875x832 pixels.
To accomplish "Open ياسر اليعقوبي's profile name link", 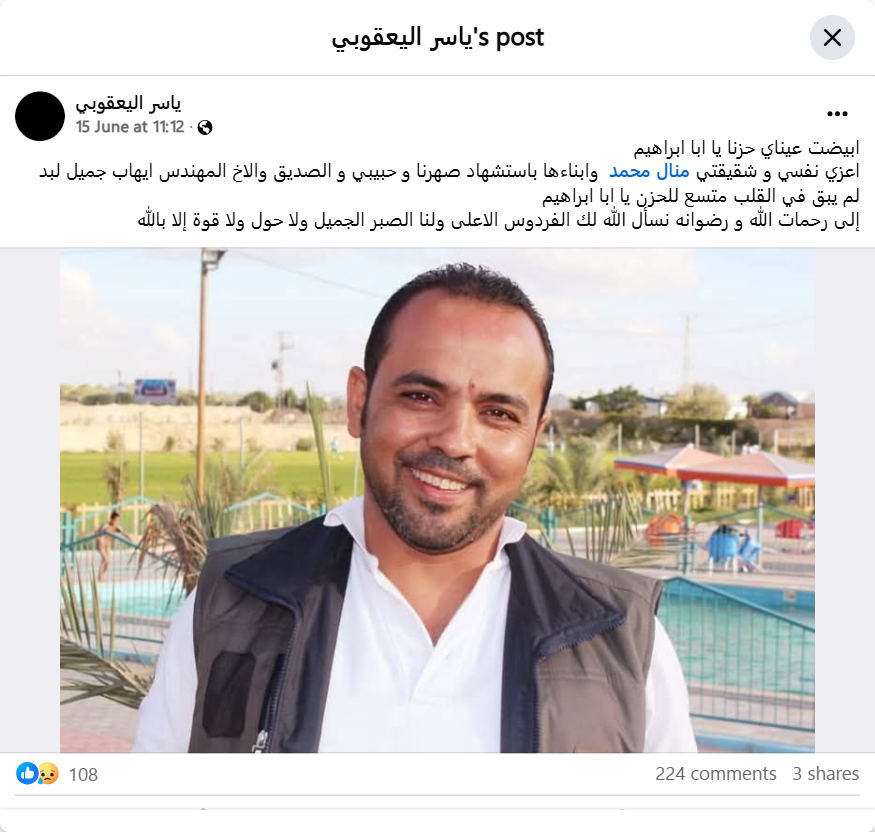I will 128,103.
